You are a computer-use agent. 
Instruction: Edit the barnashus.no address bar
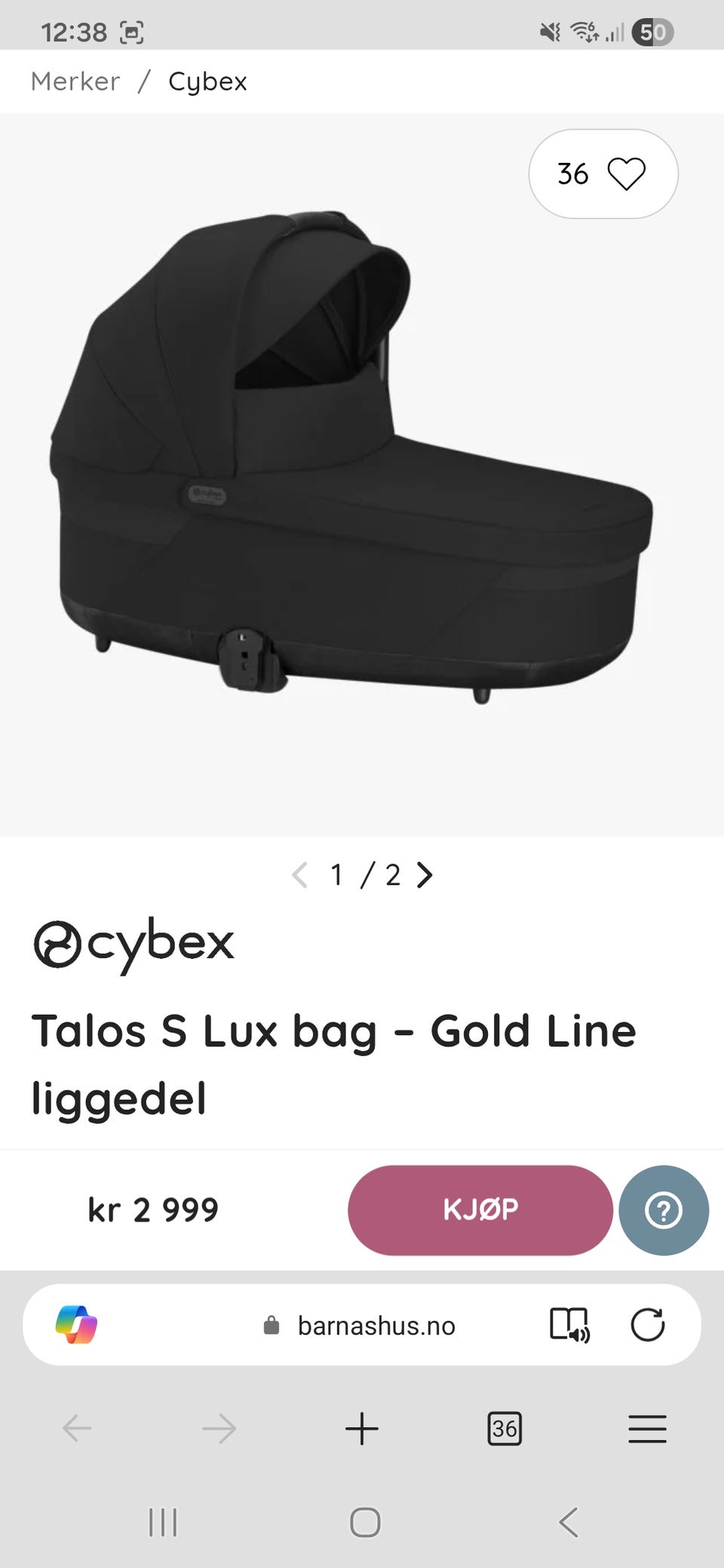[359, 1325]
